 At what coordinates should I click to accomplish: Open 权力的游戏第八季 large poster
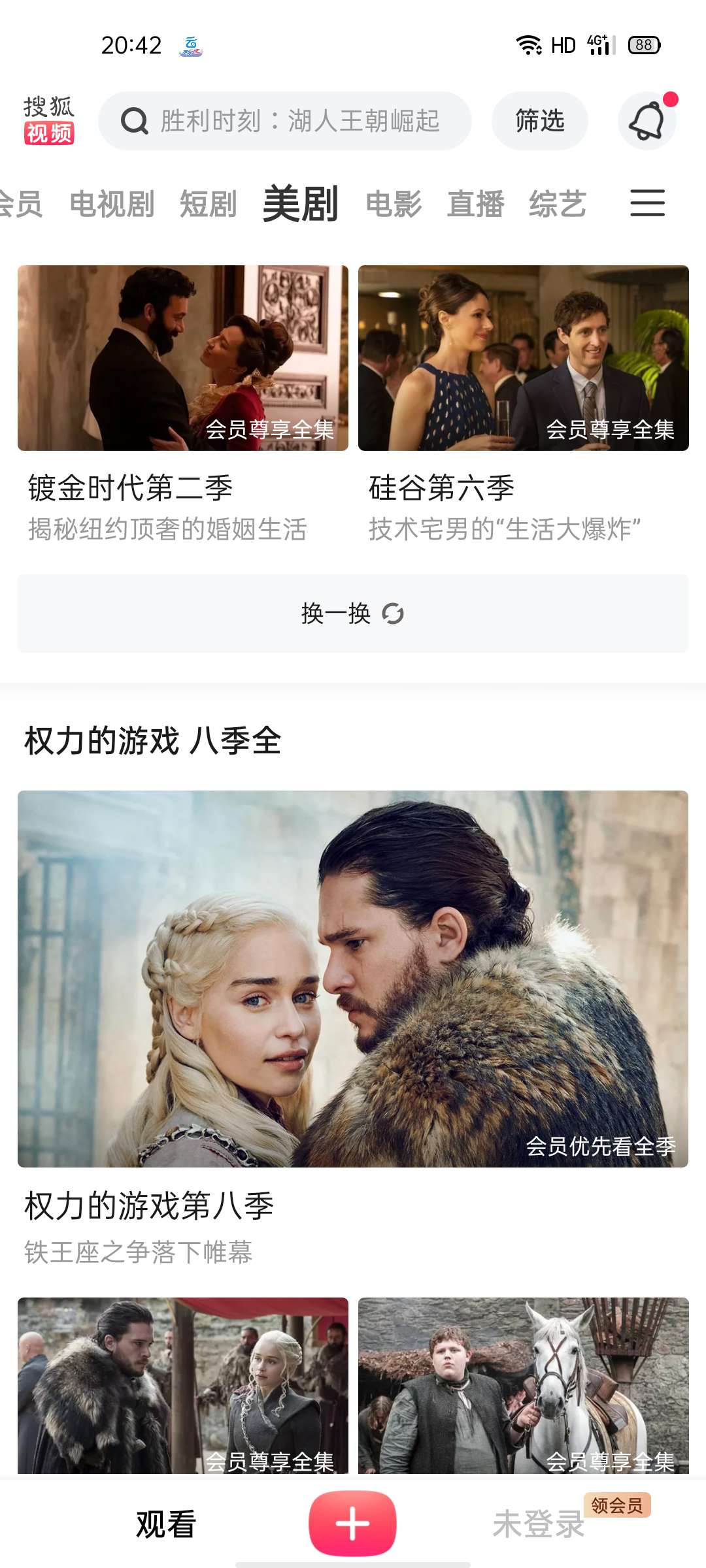tap(353, 979)
